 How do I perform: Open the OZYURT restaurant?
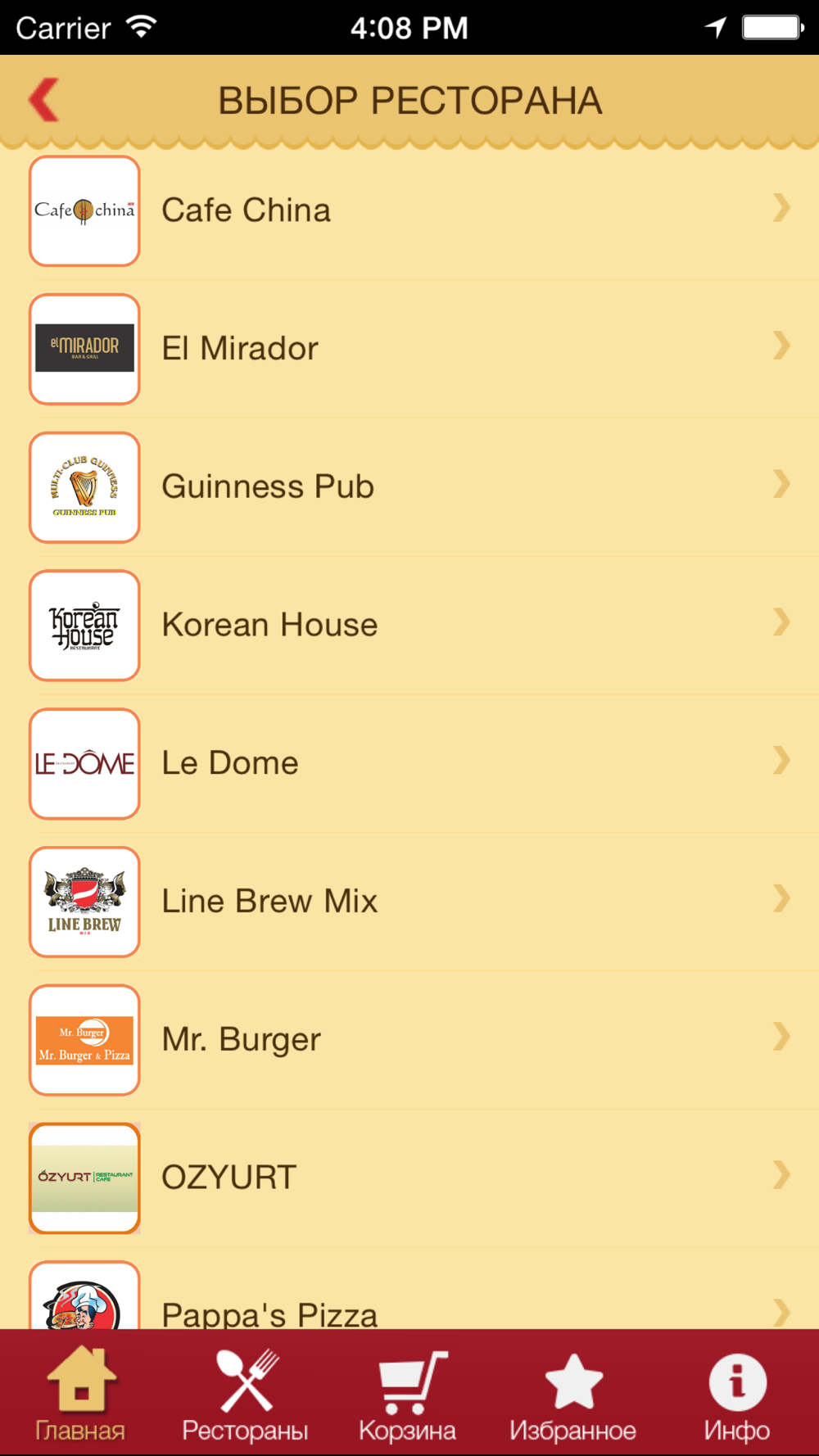tap(409, 1178)
